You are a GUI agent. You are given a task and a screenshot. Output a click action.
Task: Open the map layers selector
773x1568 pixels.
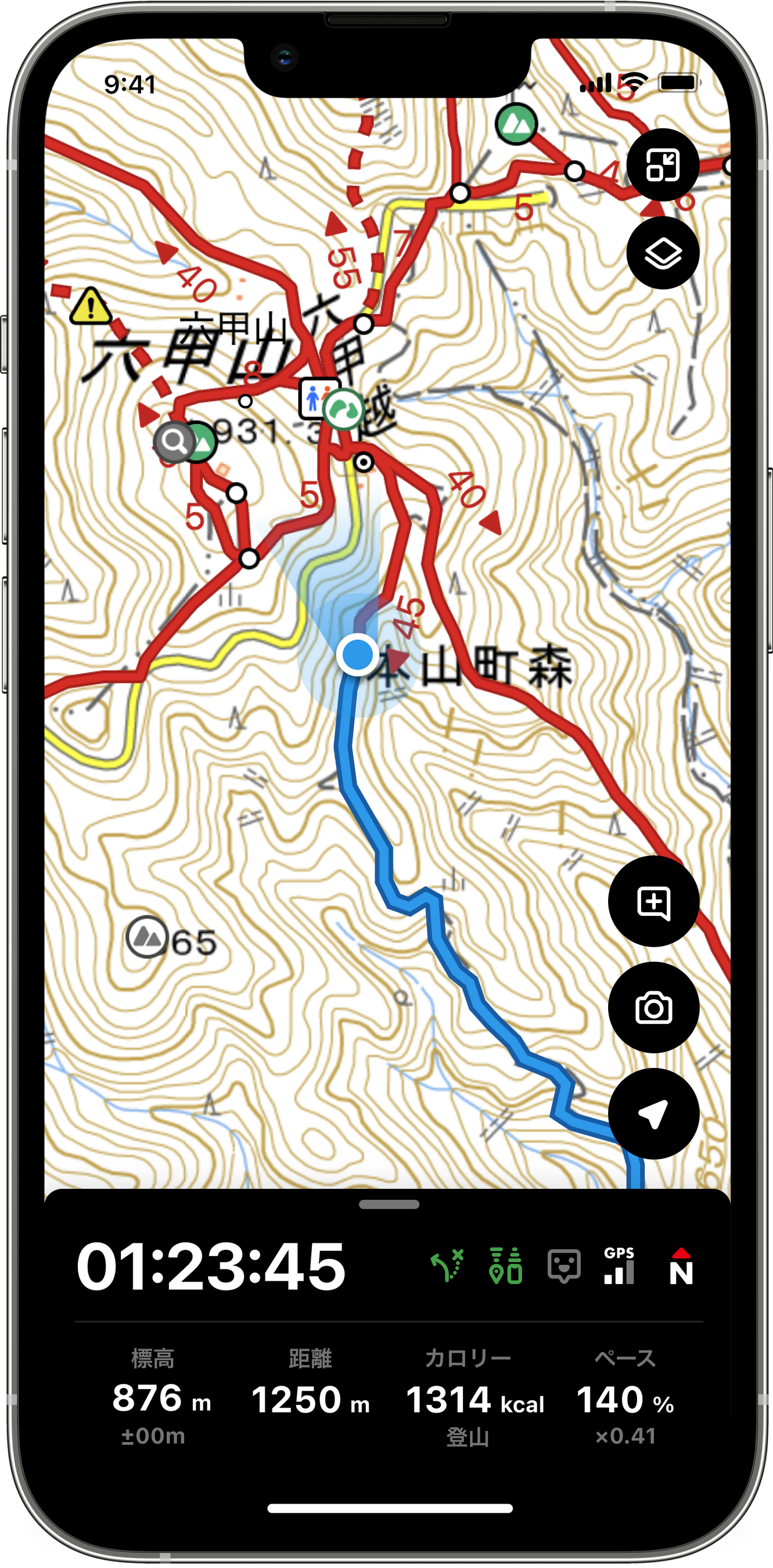(662, 253)
